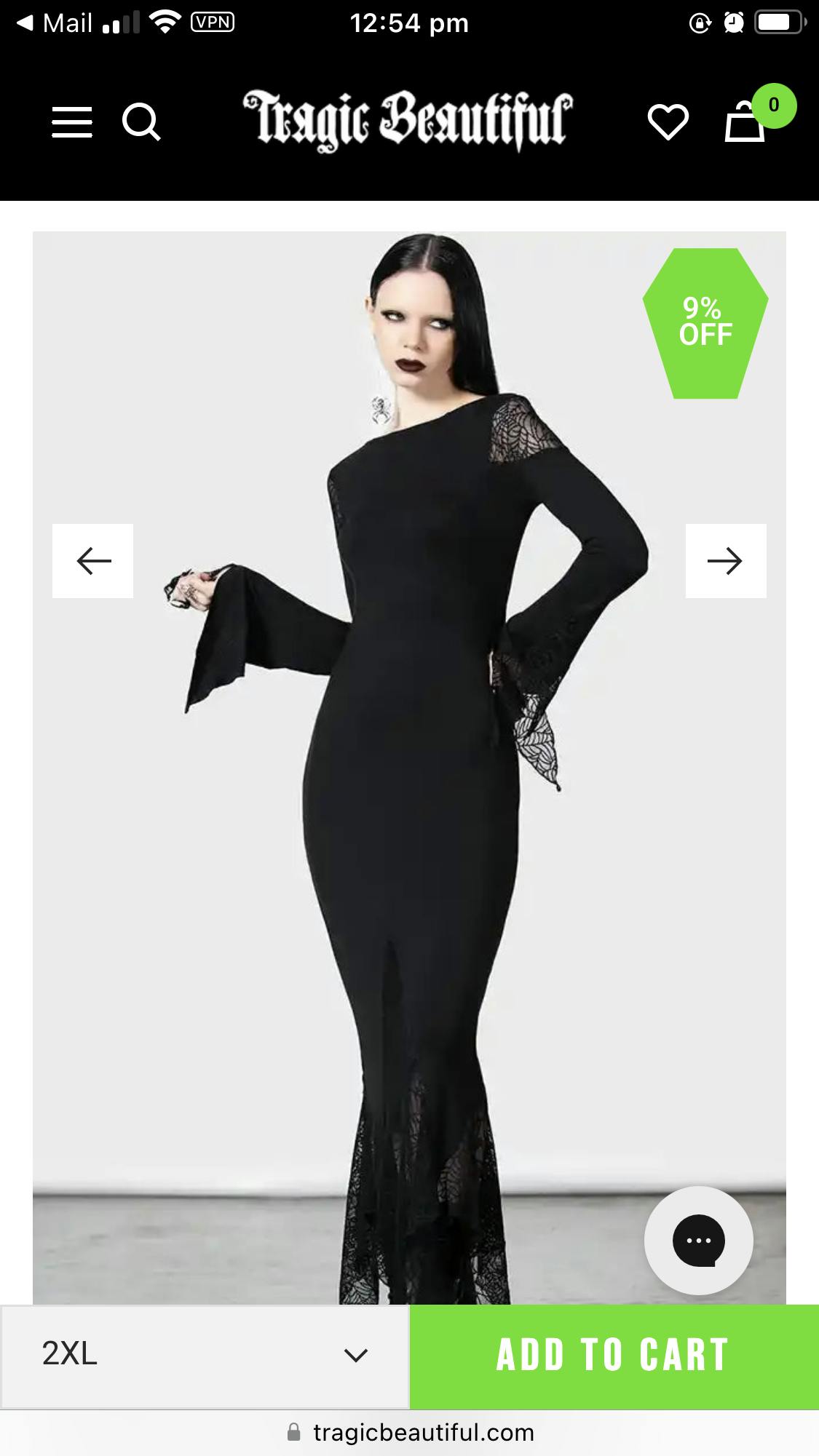
Task: Go to Tragic Beautiful home page
Action: click(x=408, y=121)
